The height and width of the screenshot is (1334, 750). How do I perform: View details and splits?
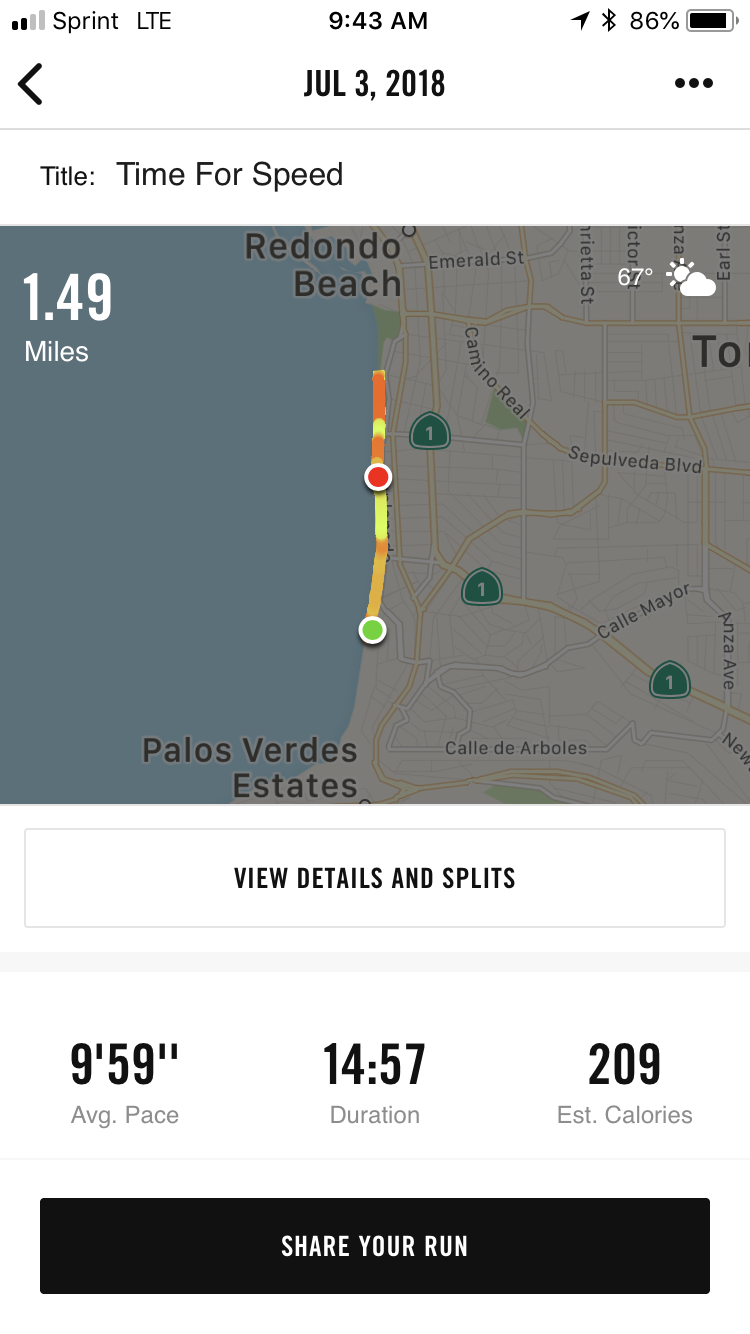[x=375, y=878]
